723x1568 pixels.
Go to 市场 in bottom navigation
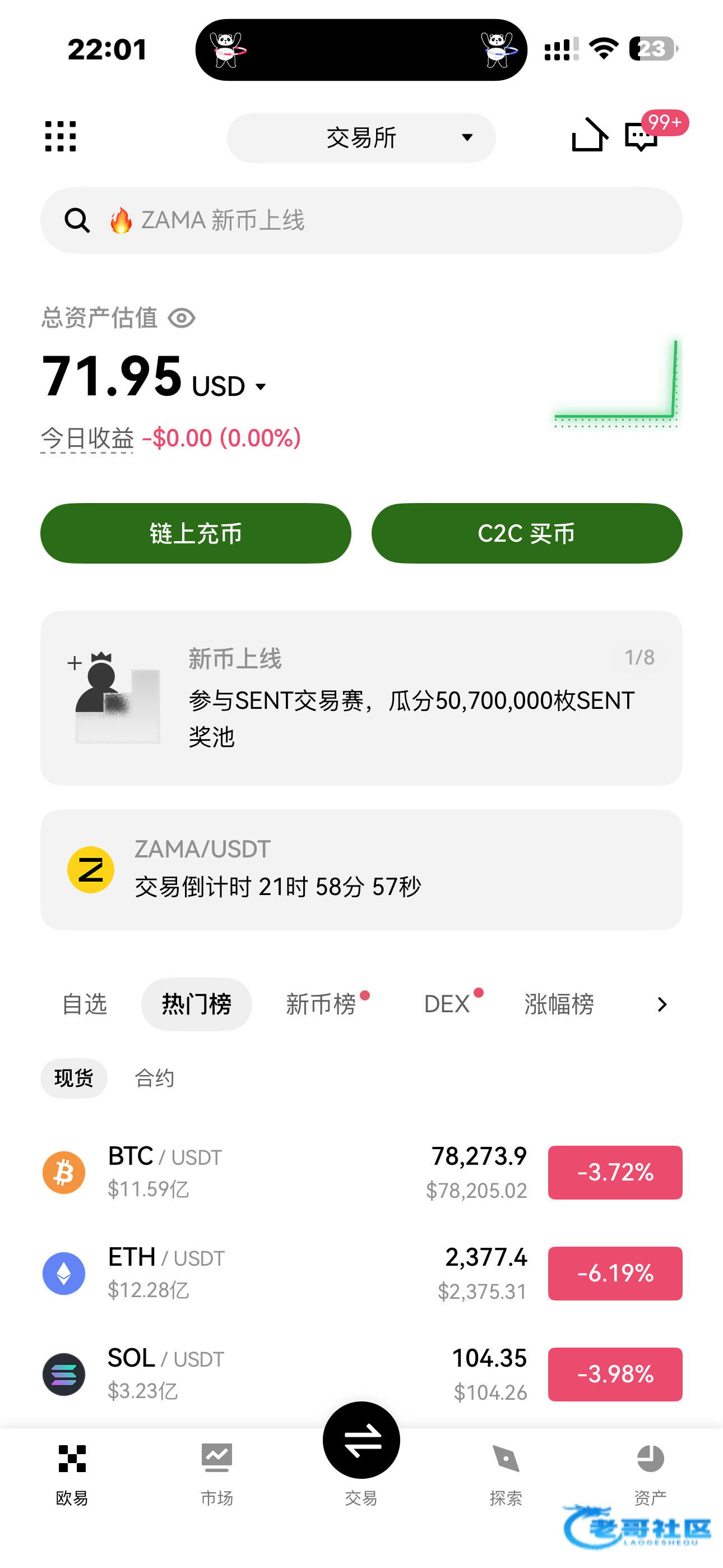click(x=217, y=1472)
